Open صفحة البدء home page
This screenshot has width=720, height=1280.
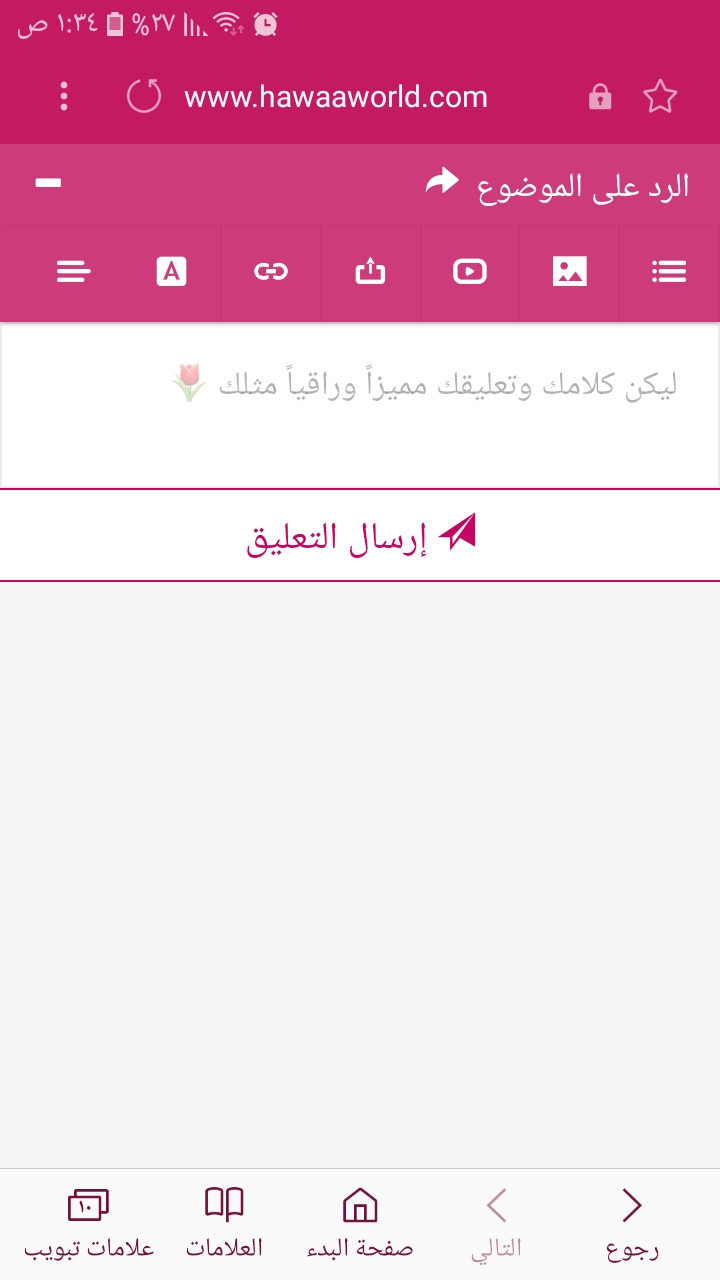360,1223
